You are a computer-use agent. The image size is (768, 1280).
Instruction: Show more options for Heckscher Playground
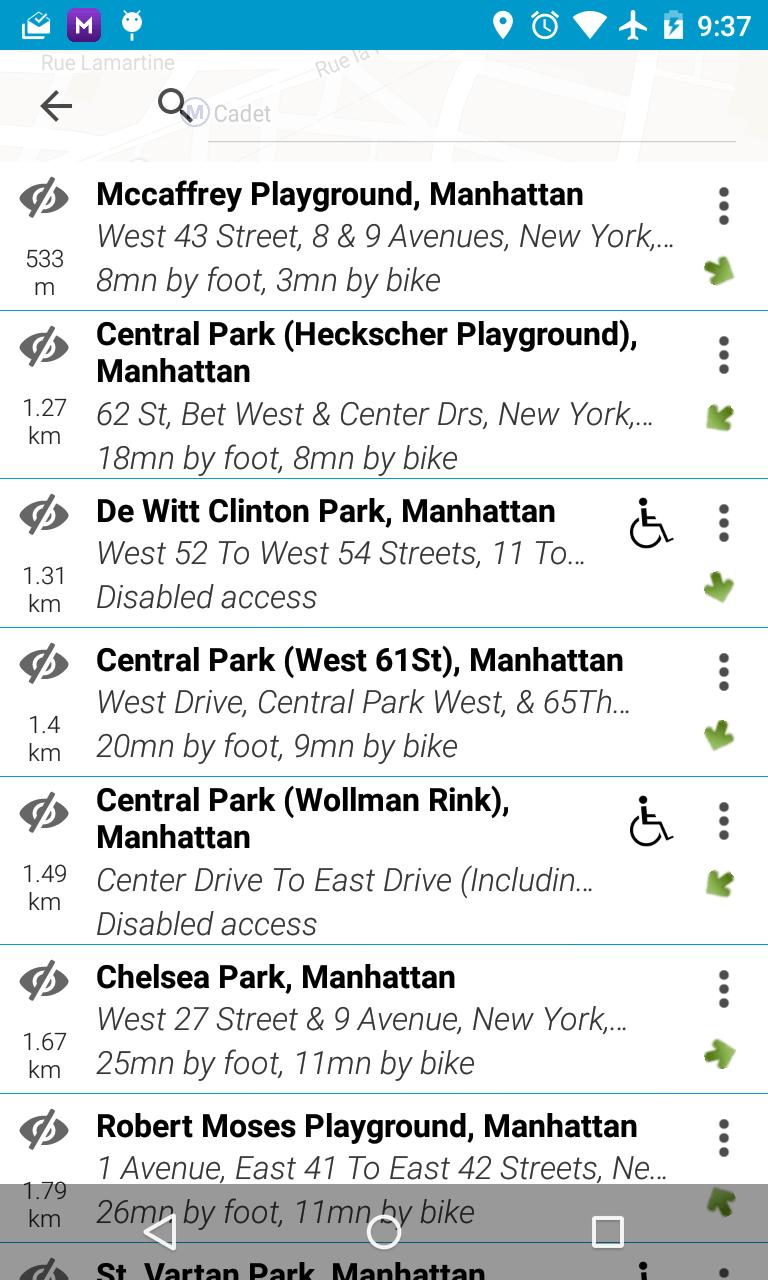(x=723, y=355)
